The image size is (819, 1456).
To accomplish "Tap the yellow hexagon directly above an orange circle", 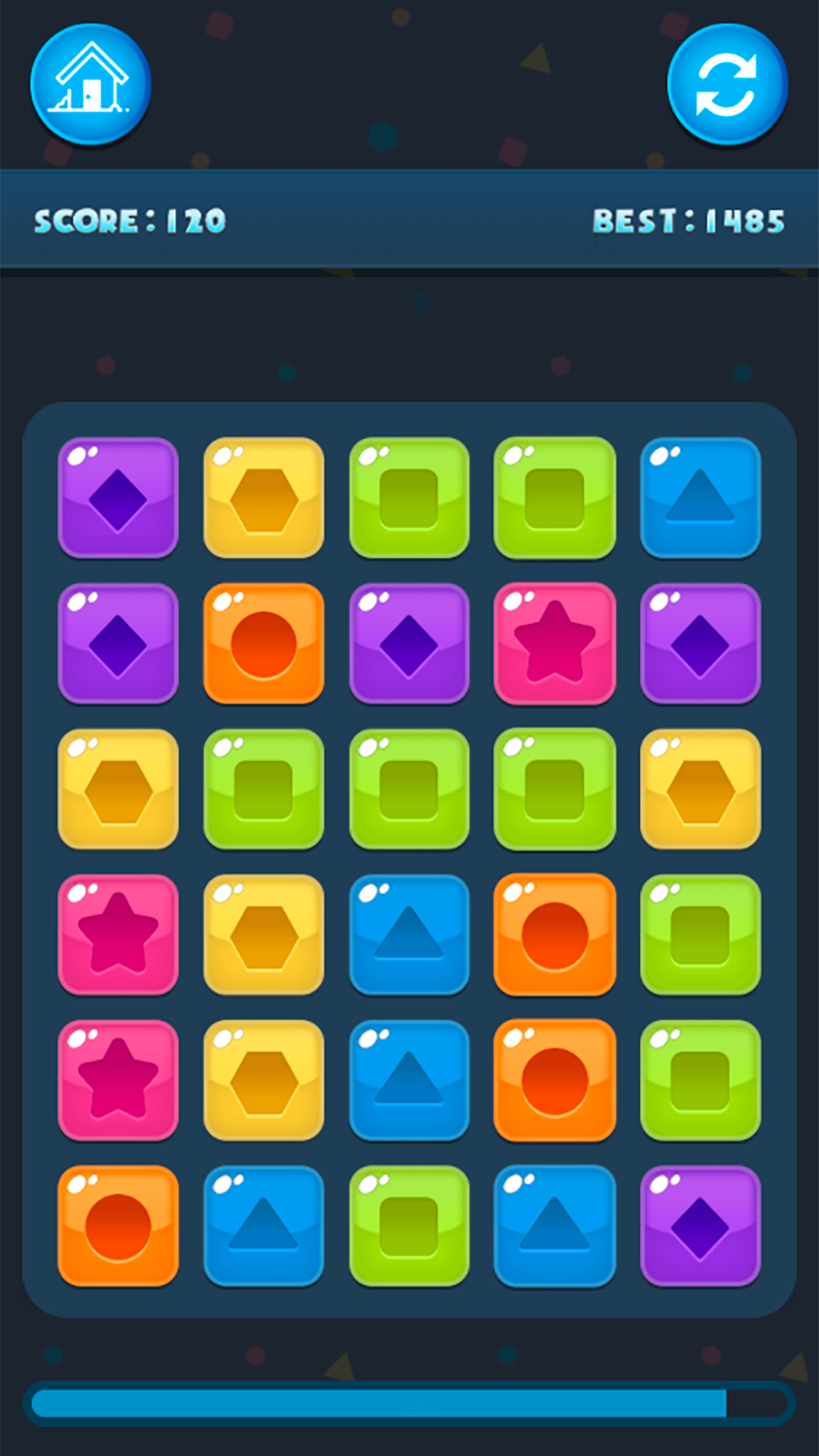I will click(263, 497).
